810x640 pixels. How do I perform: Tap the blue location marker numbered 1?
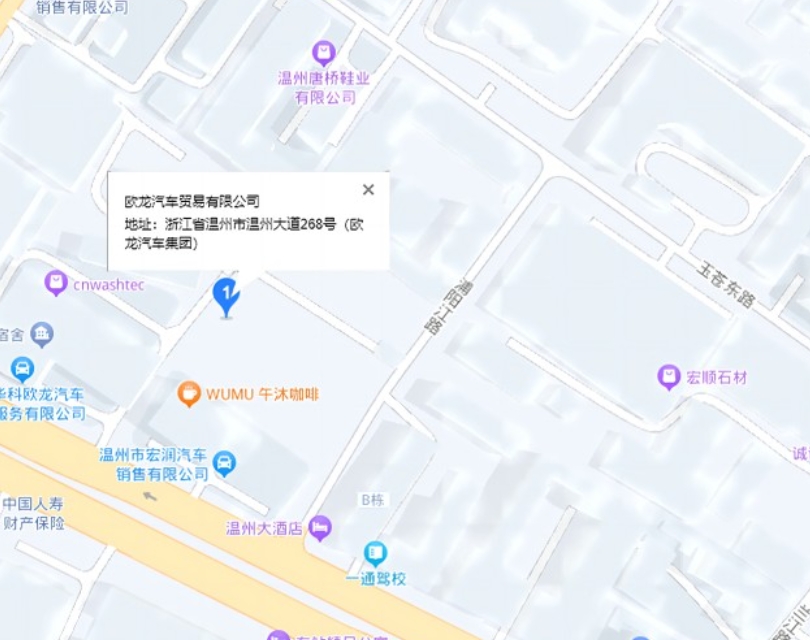(x=227, y=295)
